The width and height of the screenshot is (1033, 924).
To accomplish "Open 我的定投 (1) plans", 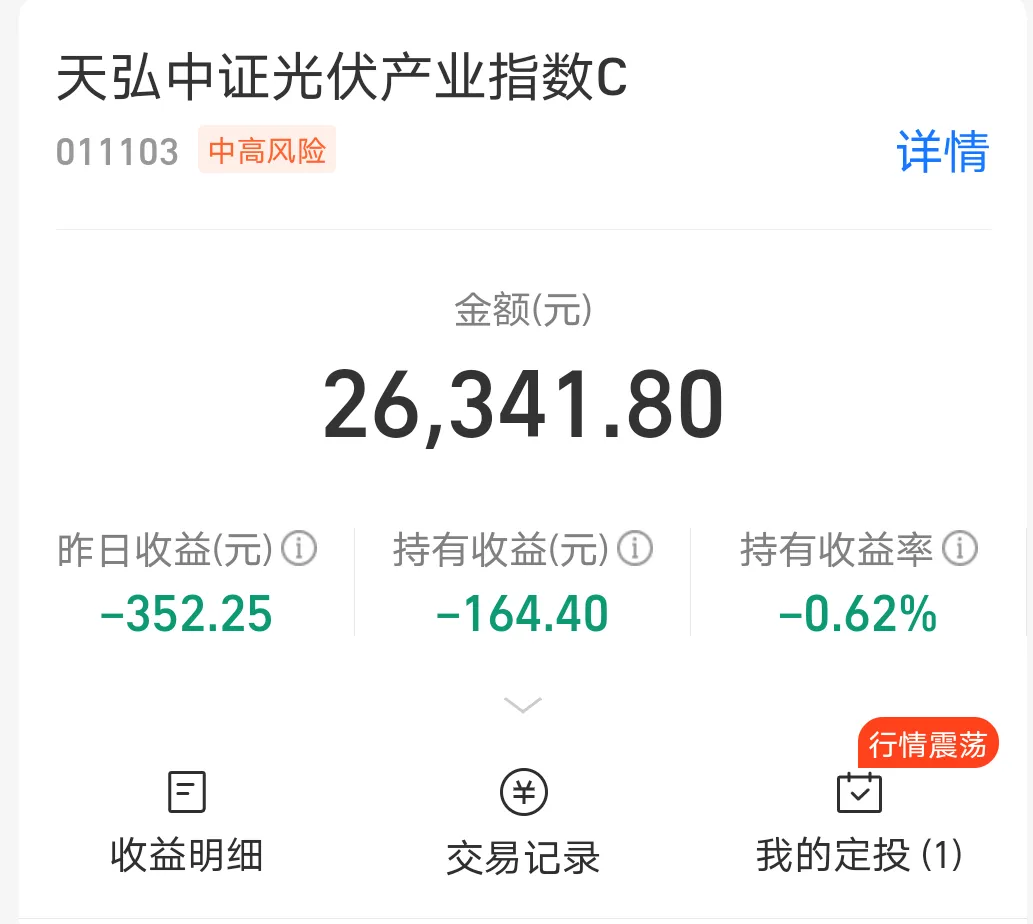I will [859, 823].
